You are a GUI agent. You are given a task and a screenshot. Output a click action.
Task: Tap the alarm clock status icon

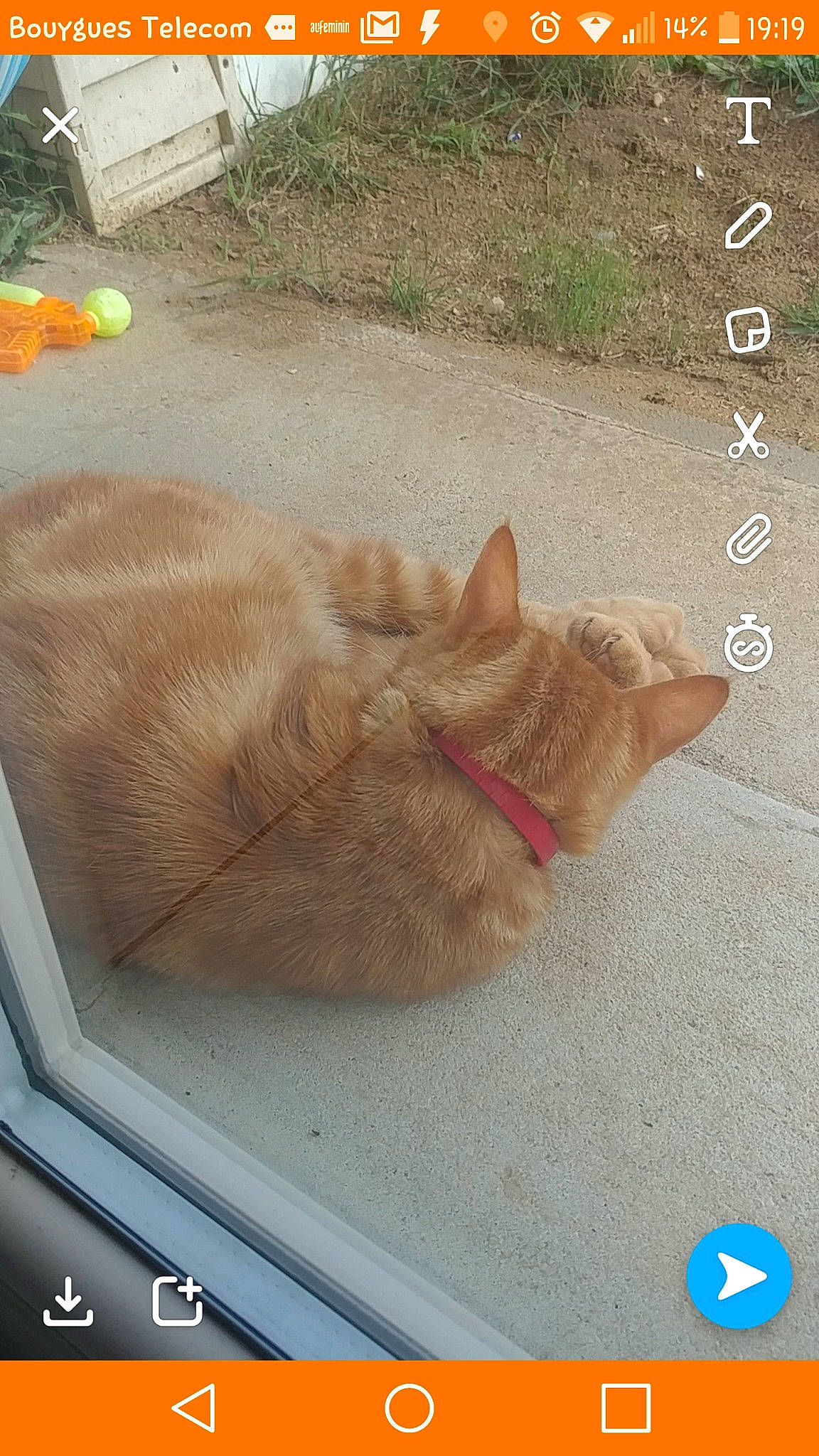[543, 26]
